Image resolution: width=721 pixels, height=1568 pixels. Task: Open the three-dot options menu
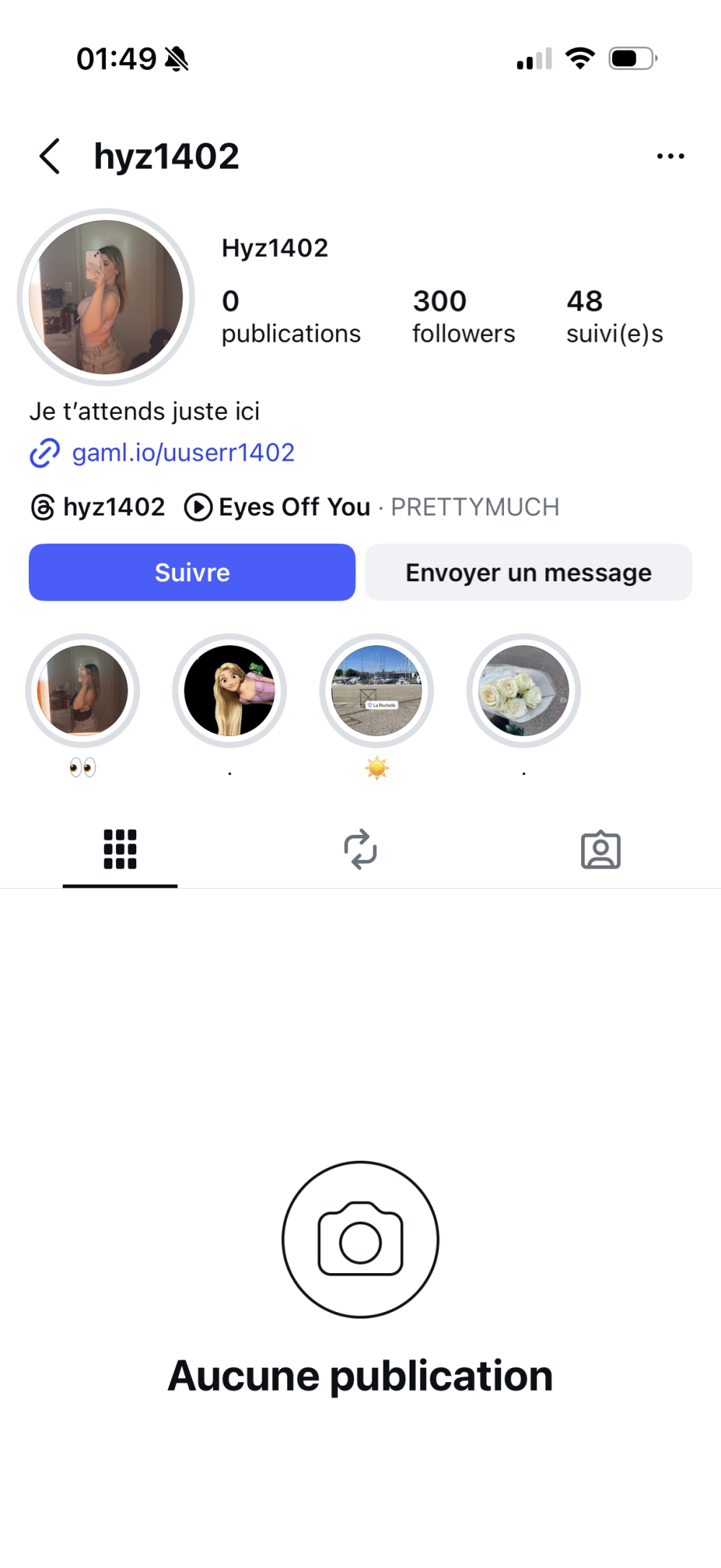tap(671, 156)
